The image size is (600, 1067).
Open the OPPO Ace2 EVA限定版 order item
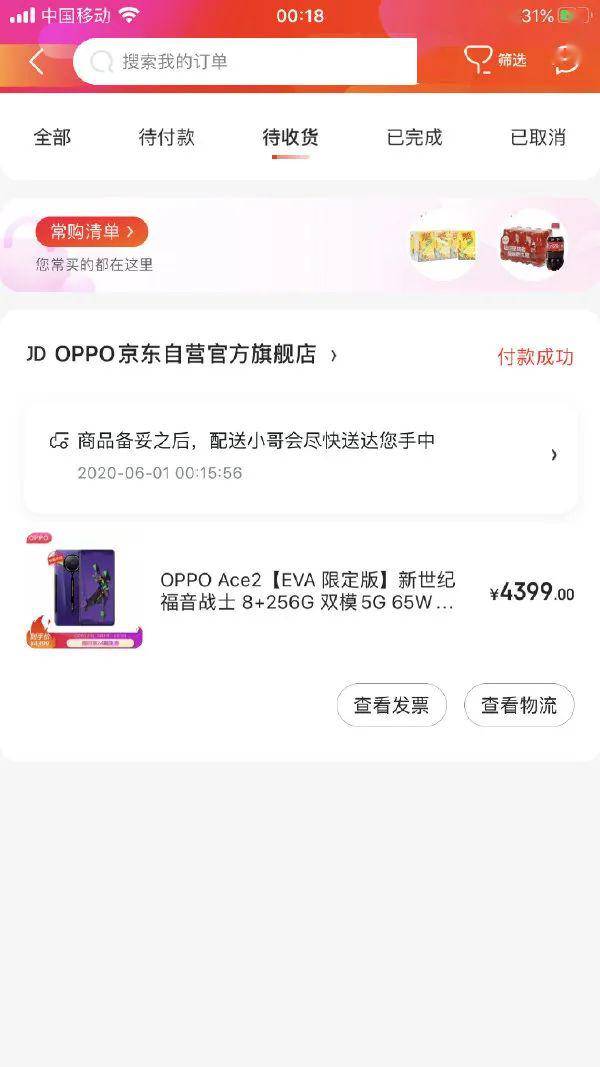[x=306, y=592]
